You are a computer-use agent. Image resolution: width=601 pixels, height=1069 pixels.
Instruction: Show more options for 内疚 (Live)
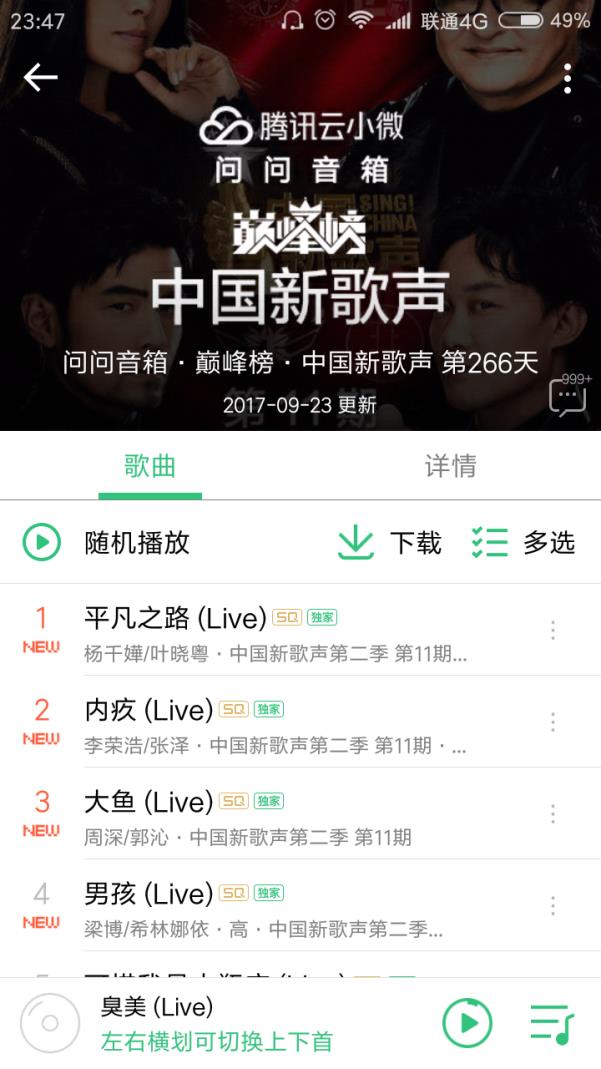tap(552, 722)
